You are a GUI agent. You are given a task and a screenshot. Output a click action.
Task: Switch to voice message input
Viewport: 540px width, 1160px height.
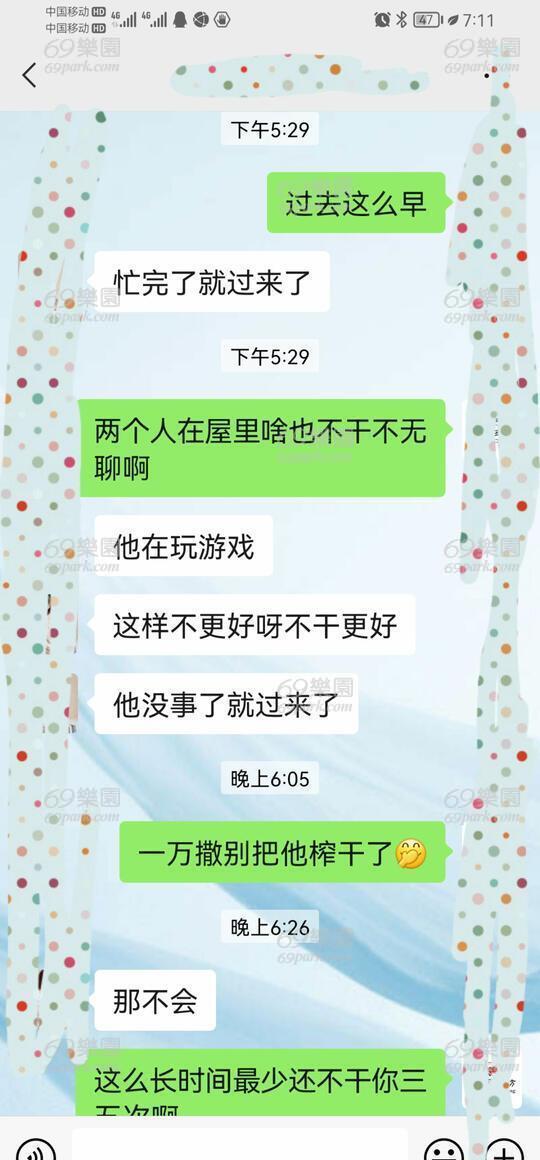coord(35,1150)
